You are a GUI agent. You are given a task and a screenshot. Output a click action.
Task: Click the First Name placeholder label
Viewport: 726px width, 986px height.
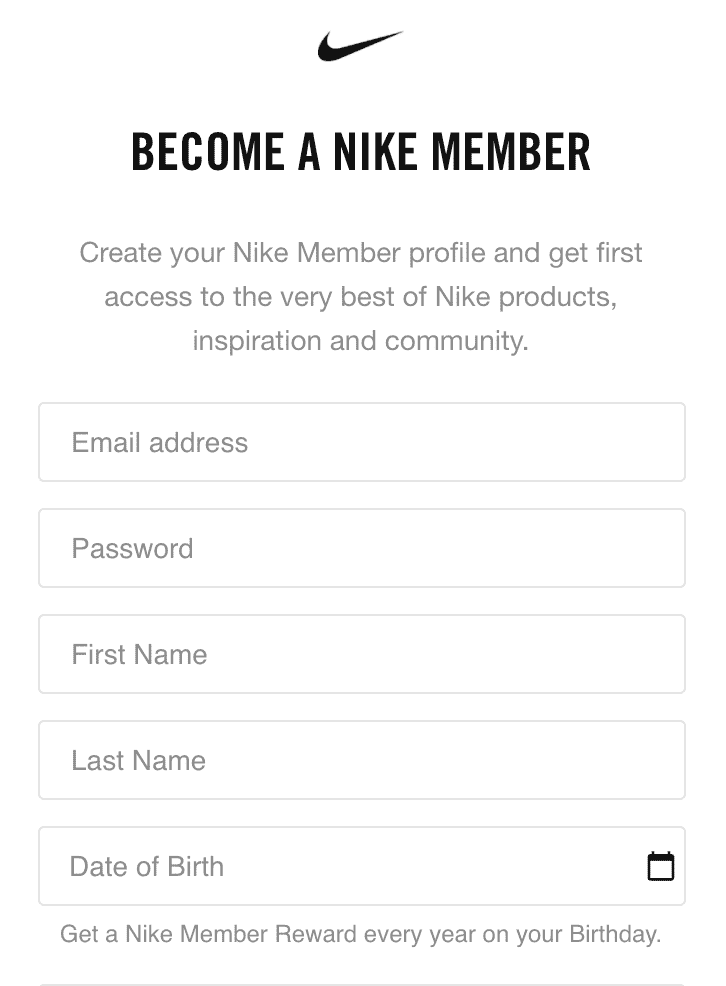(x=138, y=654)
